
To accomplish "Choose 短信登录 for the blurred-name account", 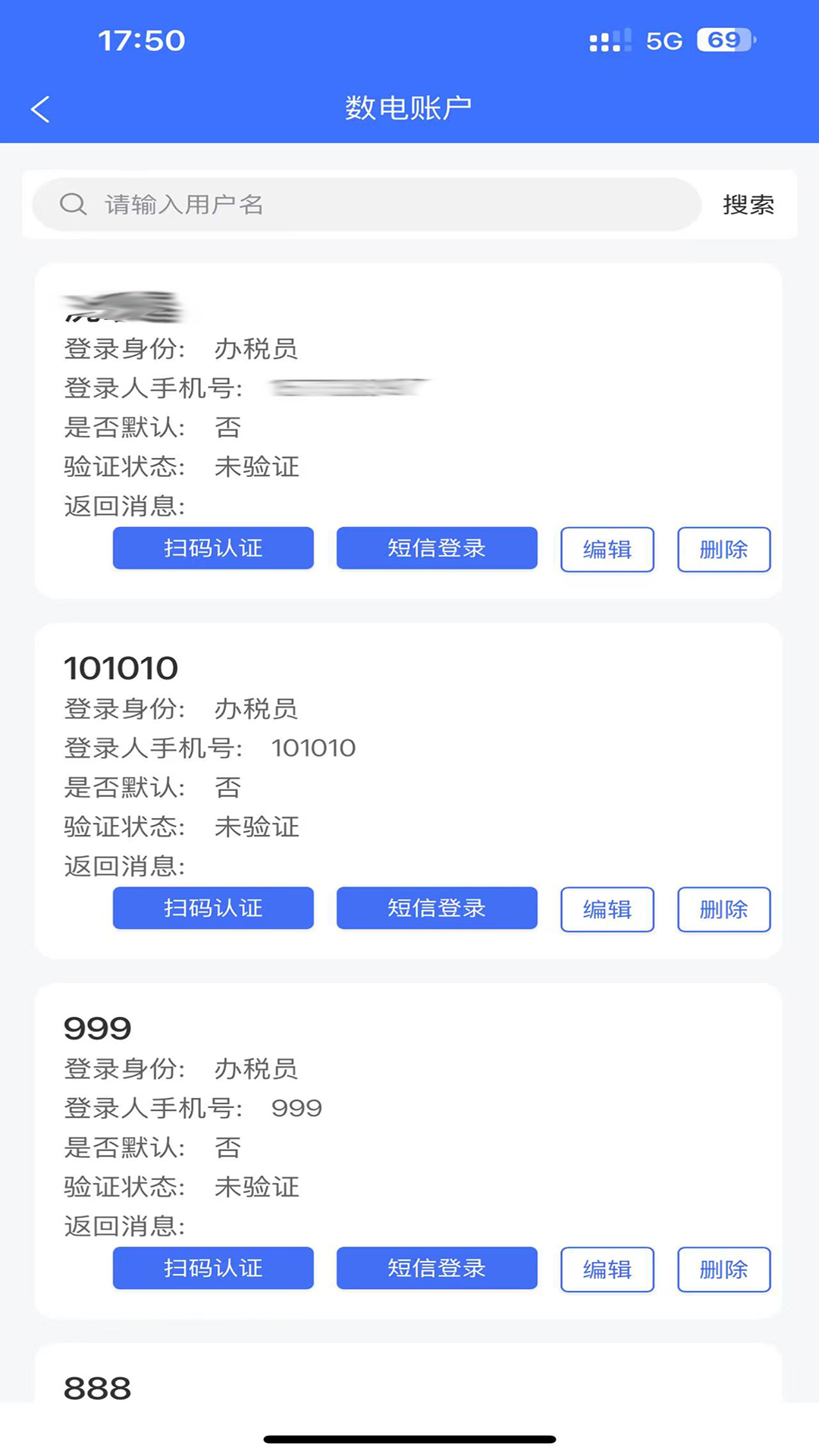I will tap(437, 548).
